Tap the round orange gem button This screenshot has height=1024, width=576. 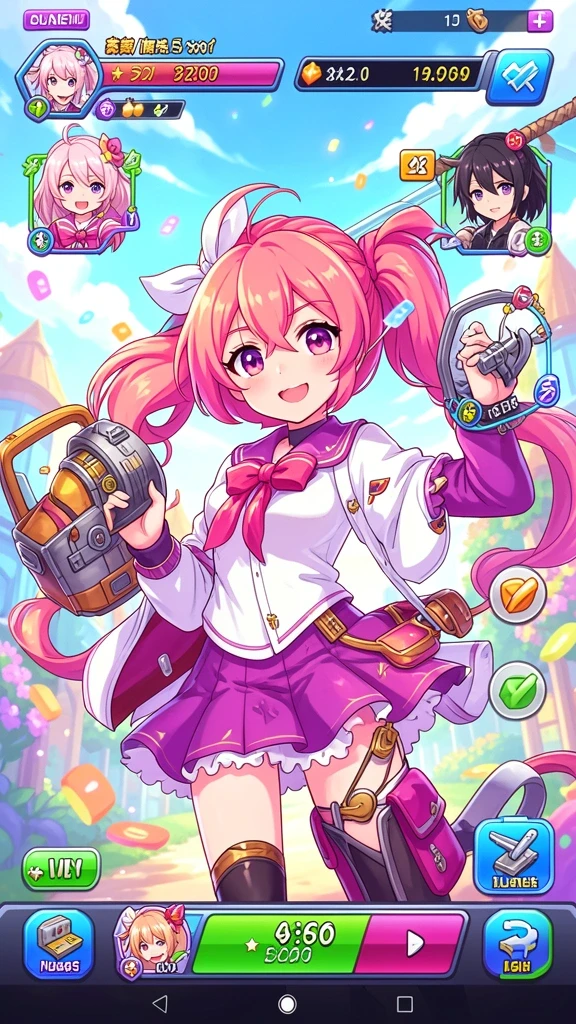click(518, 596)
